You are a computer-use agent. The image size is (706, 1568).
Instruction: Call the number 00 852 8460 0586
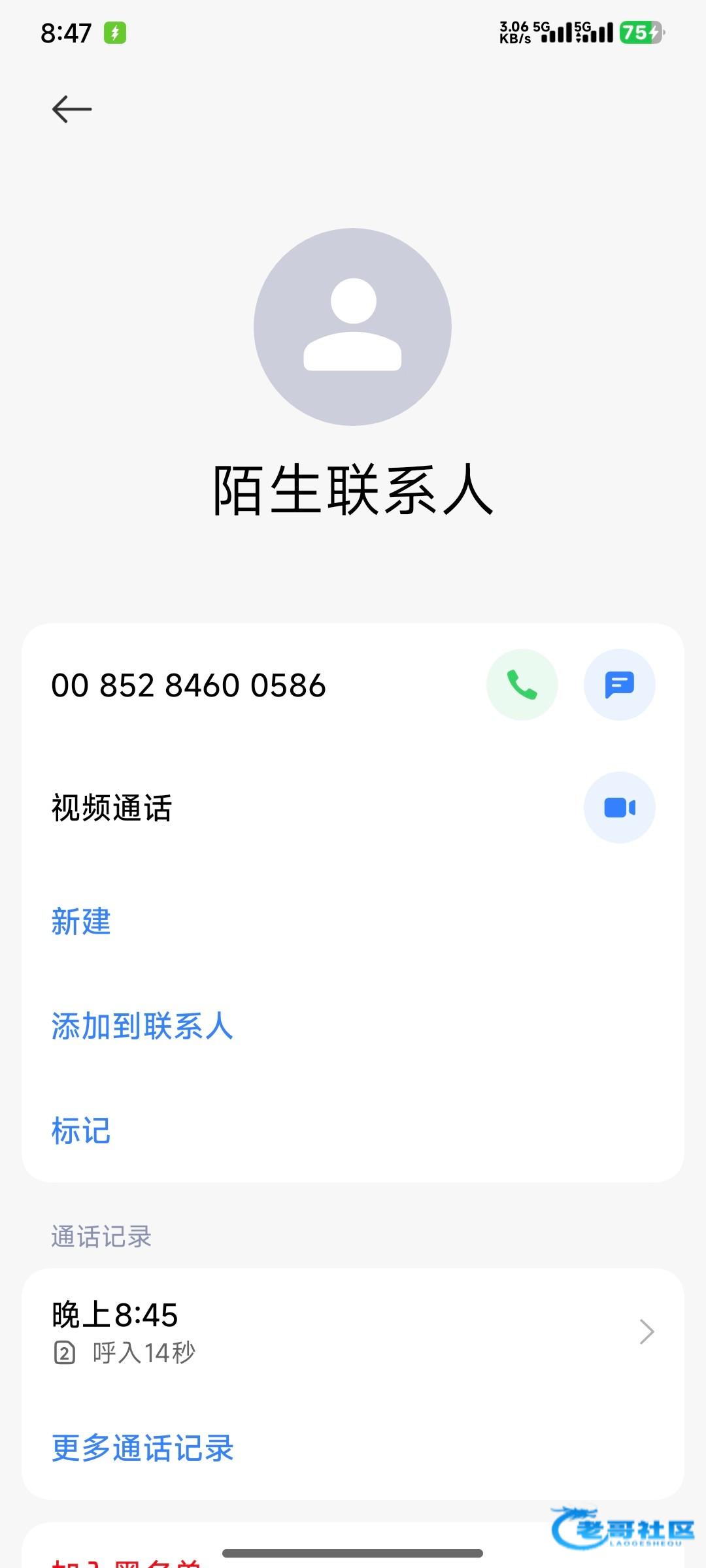pyautogui.click(x=522, y=685)
